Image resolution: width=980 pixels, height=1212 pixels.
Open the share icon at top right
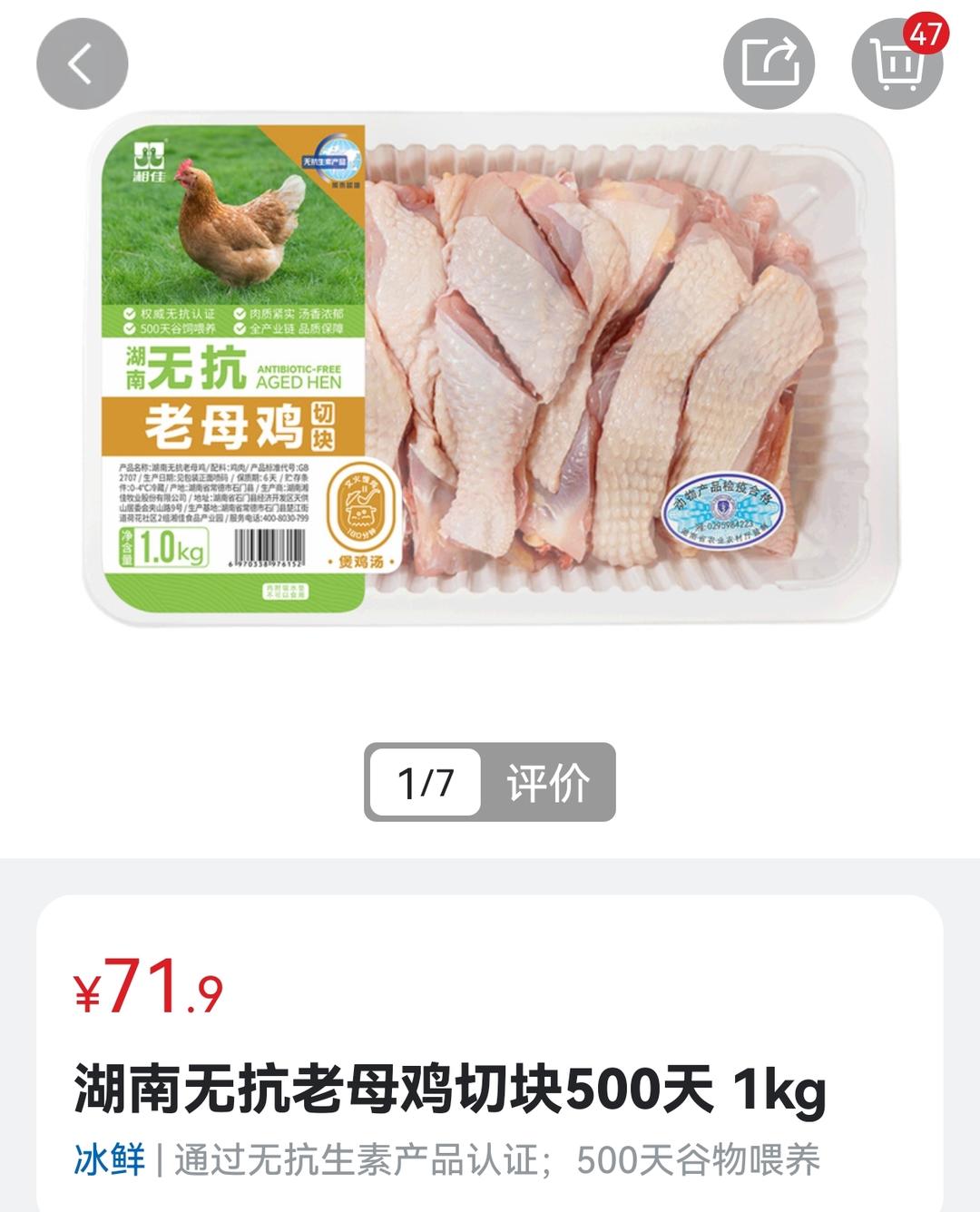click(x=768, y=62)
